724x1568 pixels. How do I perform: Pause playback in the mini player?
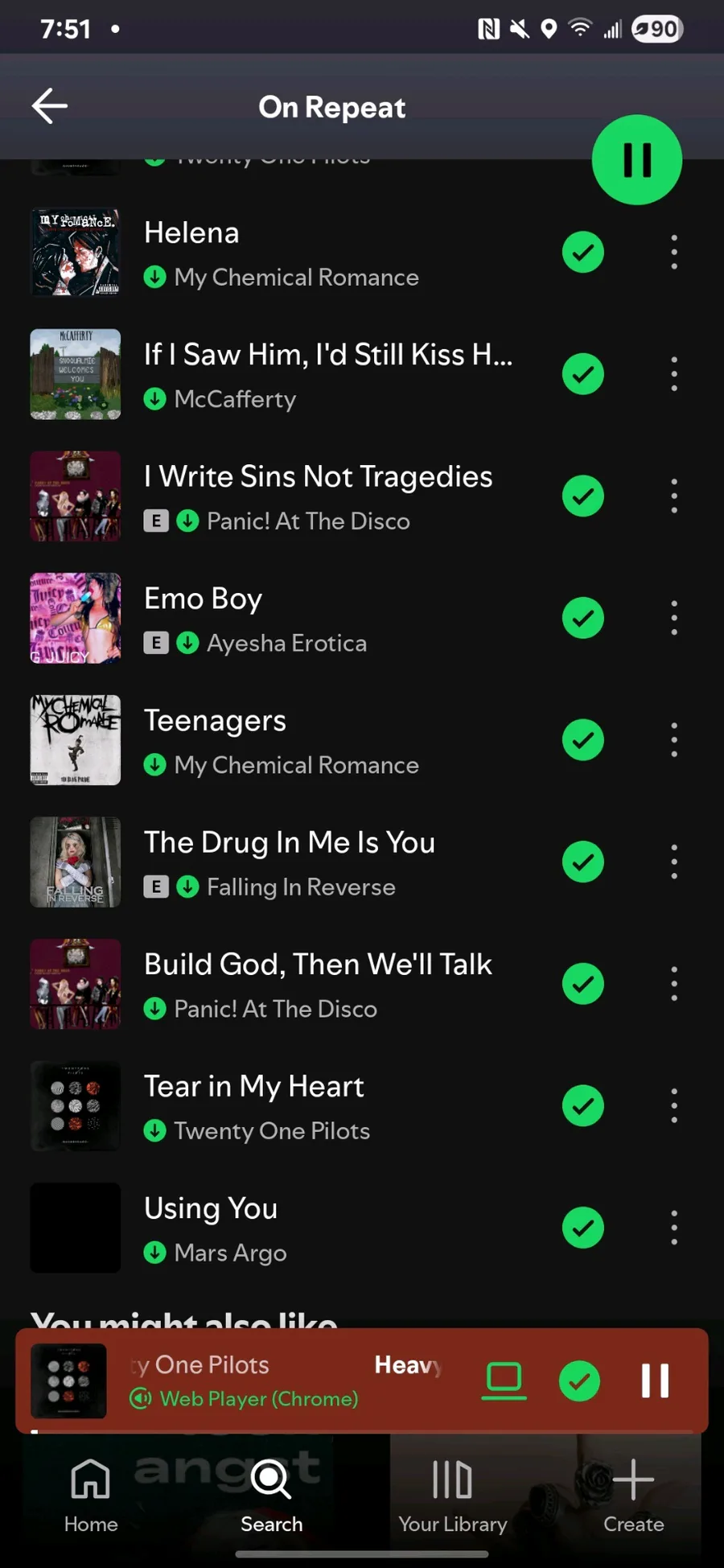tap(655, 1381)
